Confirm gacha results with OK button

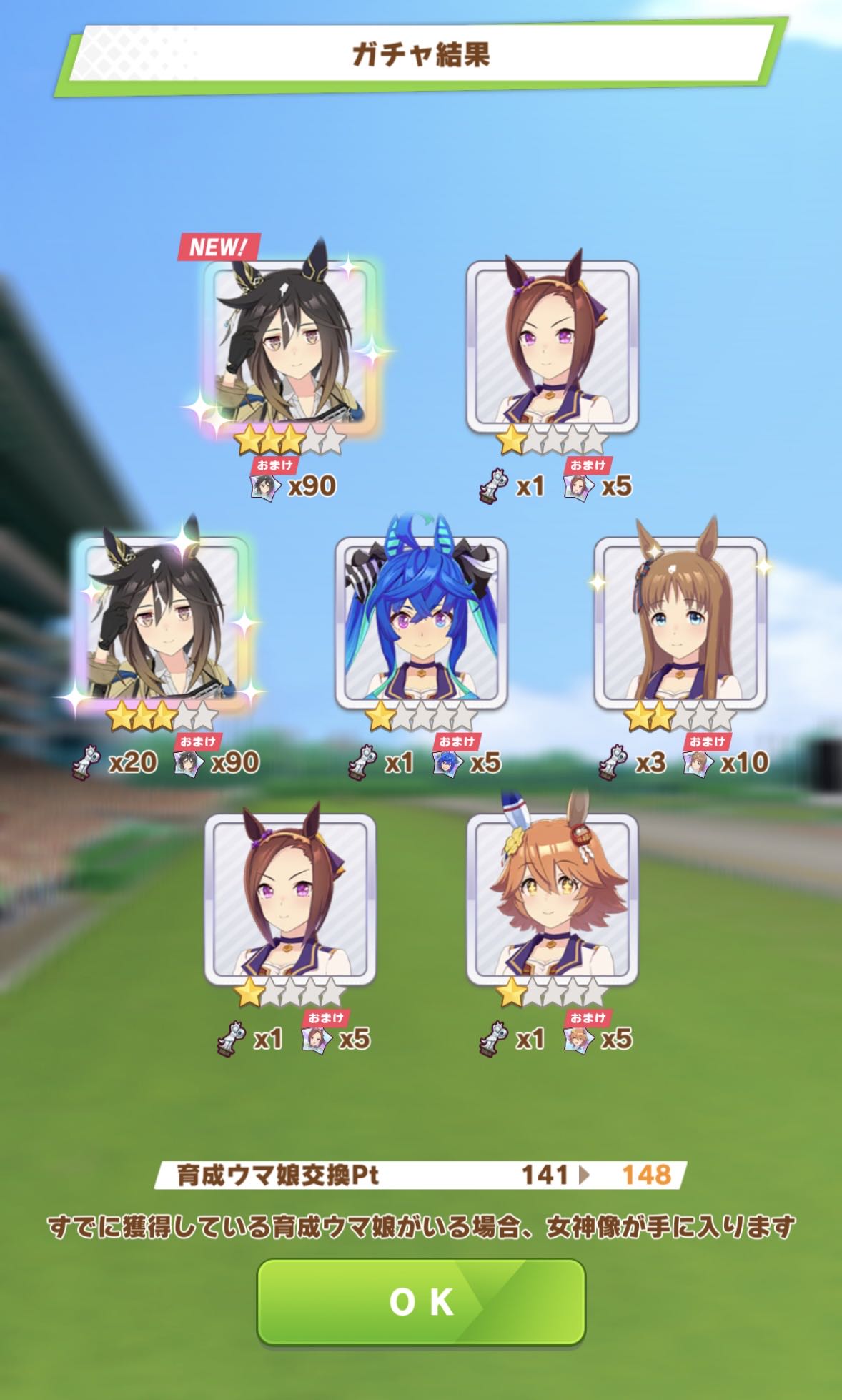(x=421, y=1301)
